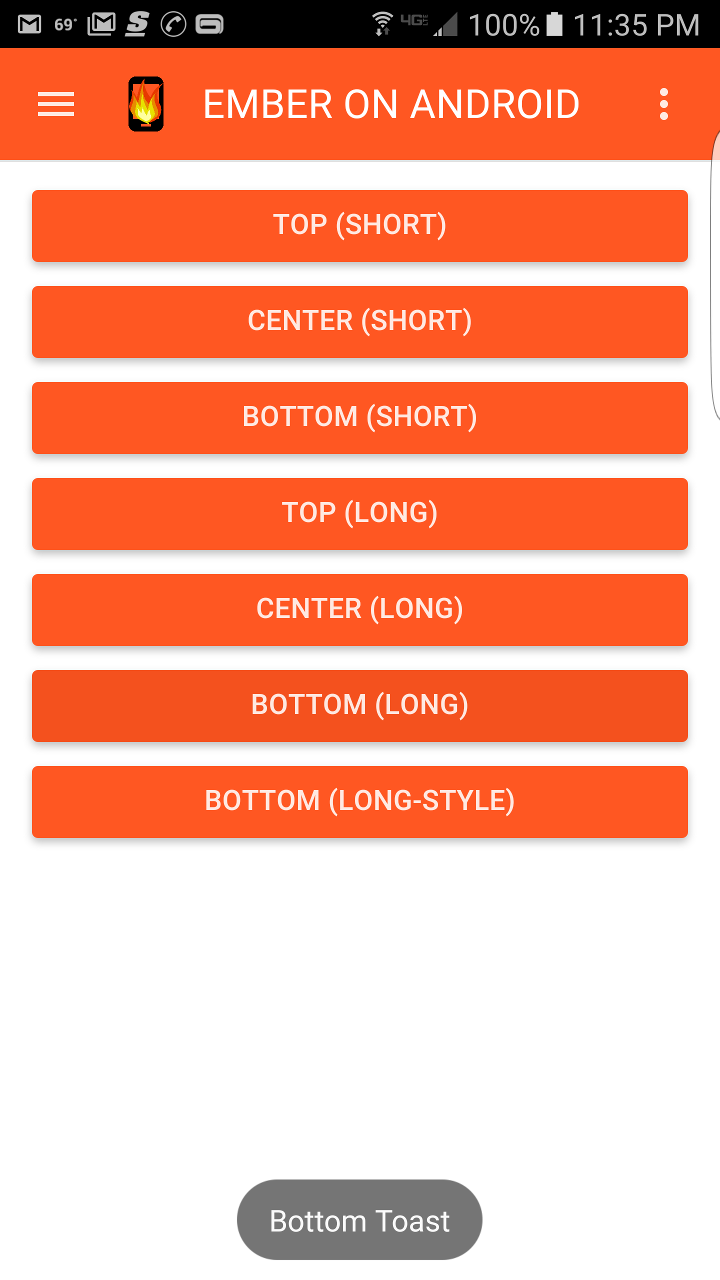Open the hamburger navigation drawer
Viewport: 720px width, 1280px height.
tap(56, 104)
